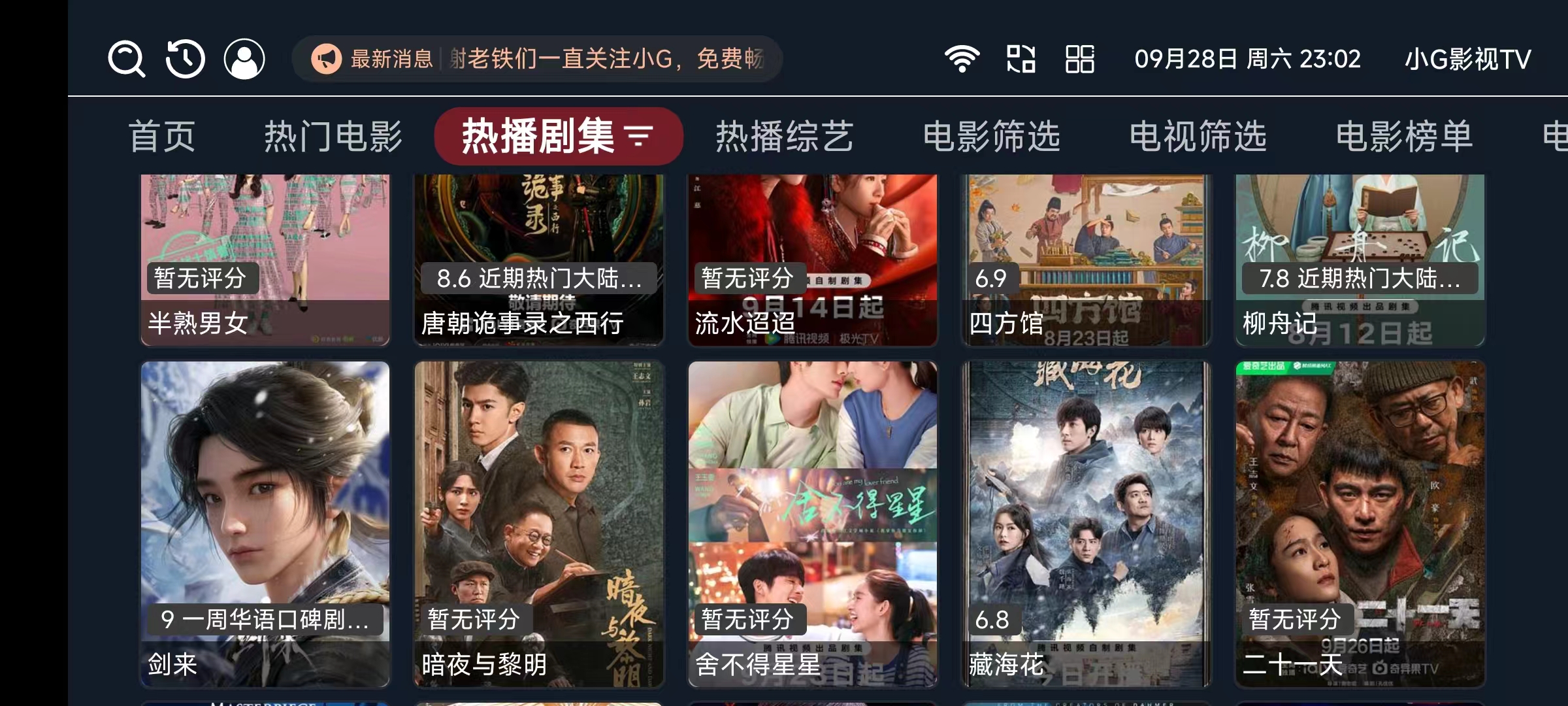Switch to the 首页 tab
1568x706 pixels.
point(162,137)
